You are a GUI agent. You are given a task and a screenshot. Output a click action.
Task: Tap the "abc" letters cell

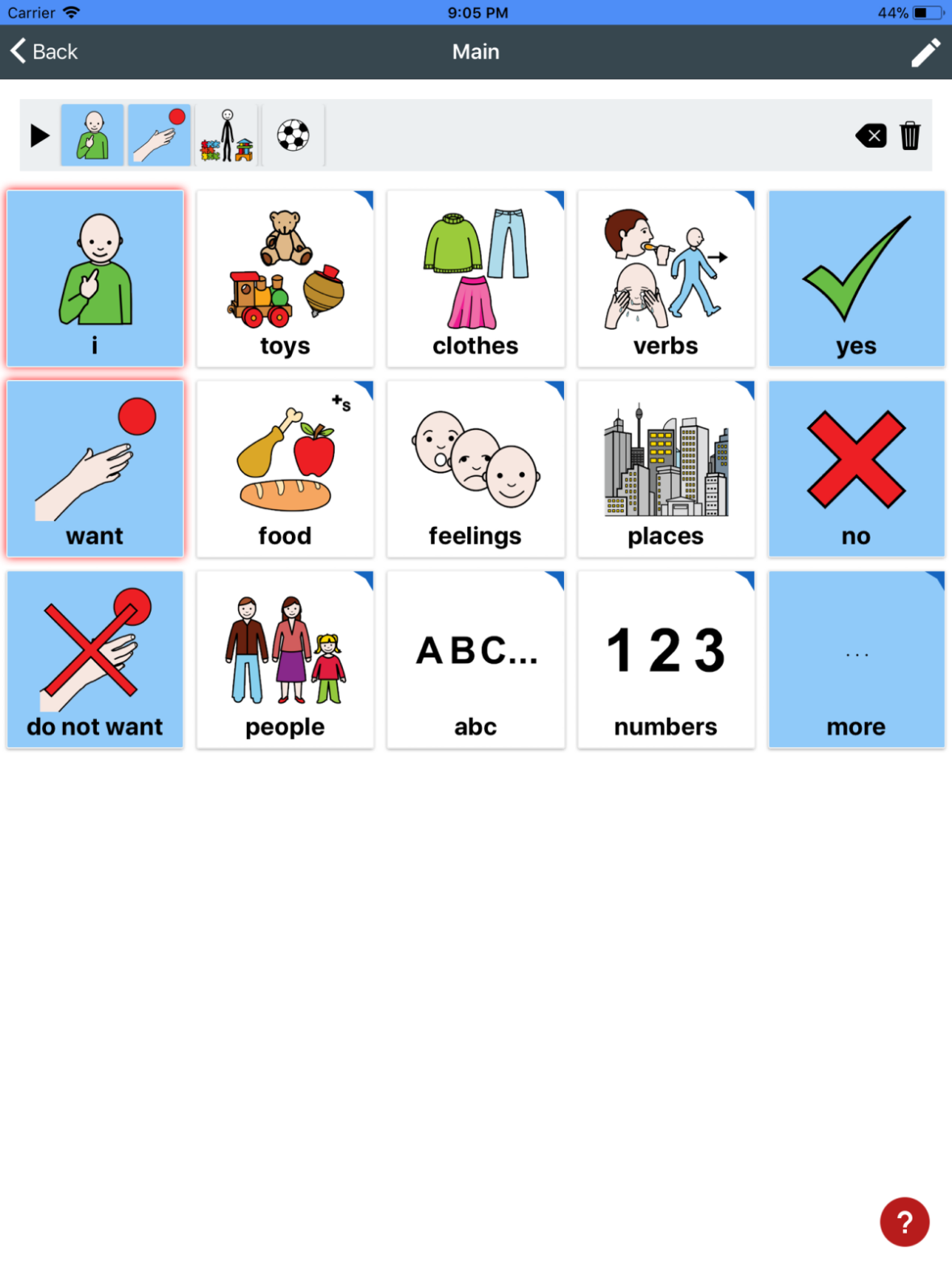[x=475, y=658]
